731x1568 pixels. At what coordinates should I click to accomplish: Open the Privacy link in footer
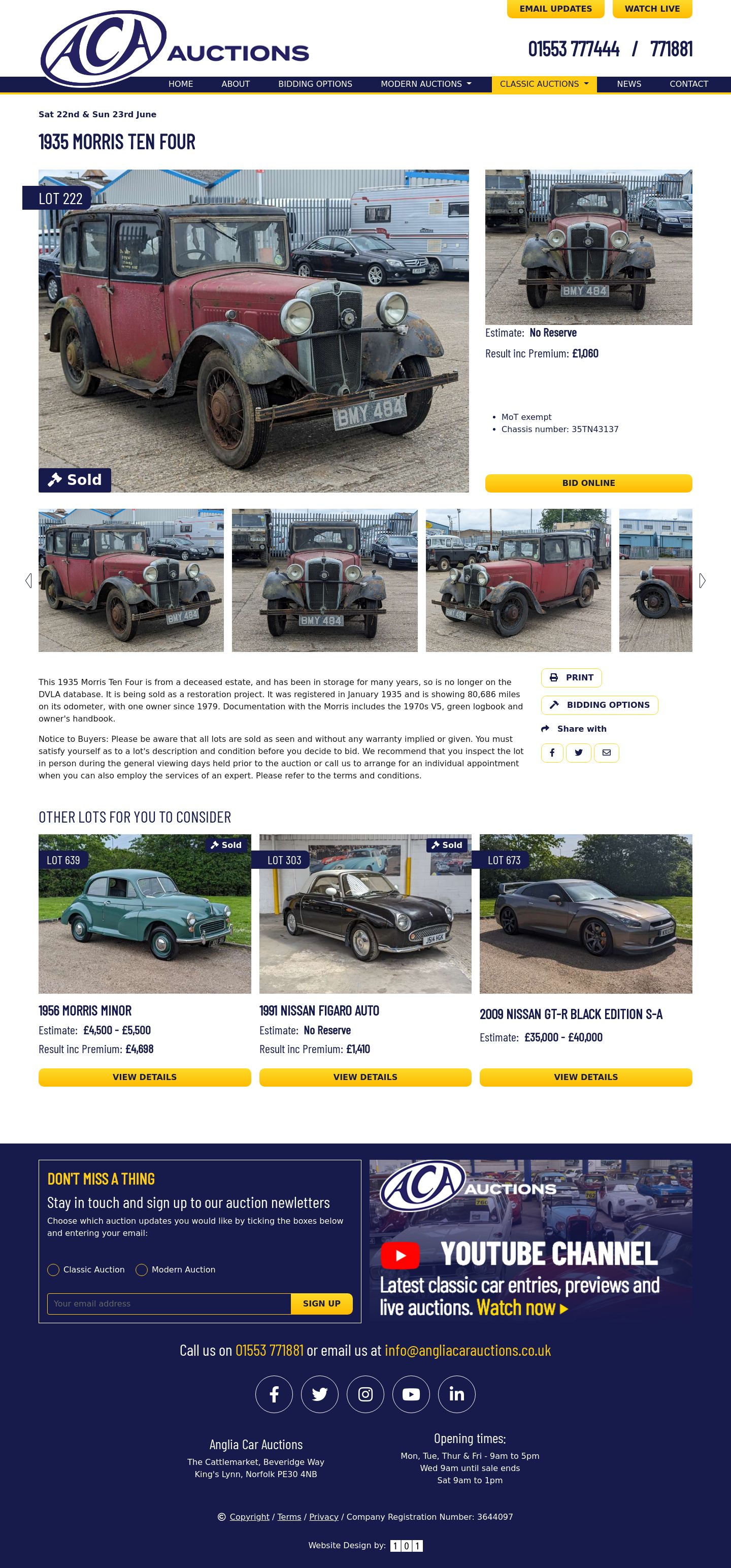[323, 1516]
